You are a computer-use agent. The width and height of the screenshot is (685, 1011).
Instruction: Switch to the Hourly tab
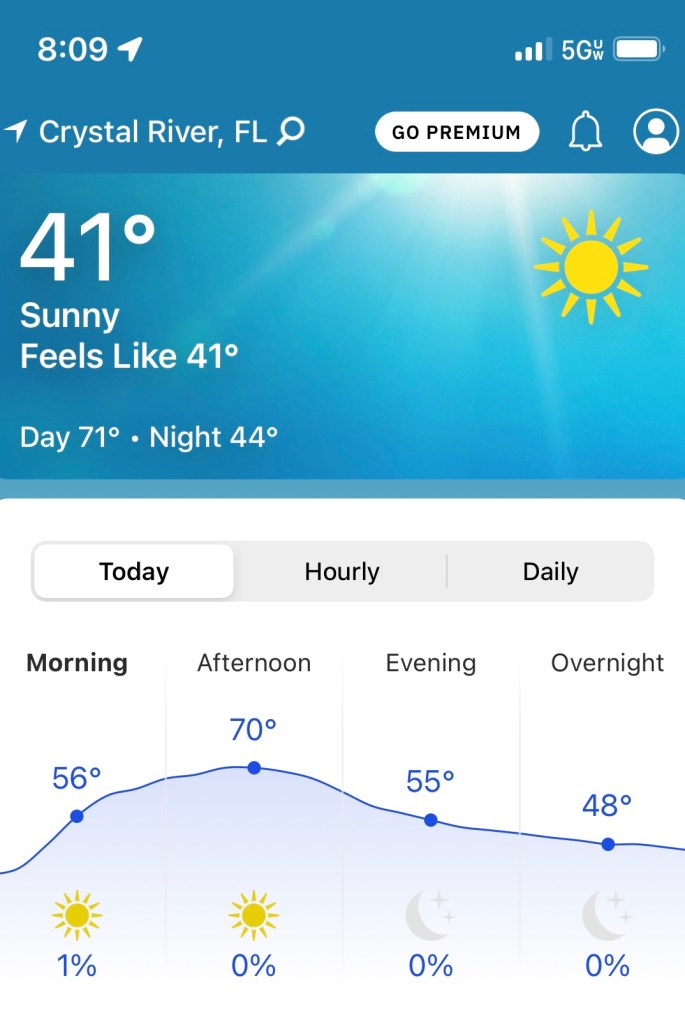point(342,572)
